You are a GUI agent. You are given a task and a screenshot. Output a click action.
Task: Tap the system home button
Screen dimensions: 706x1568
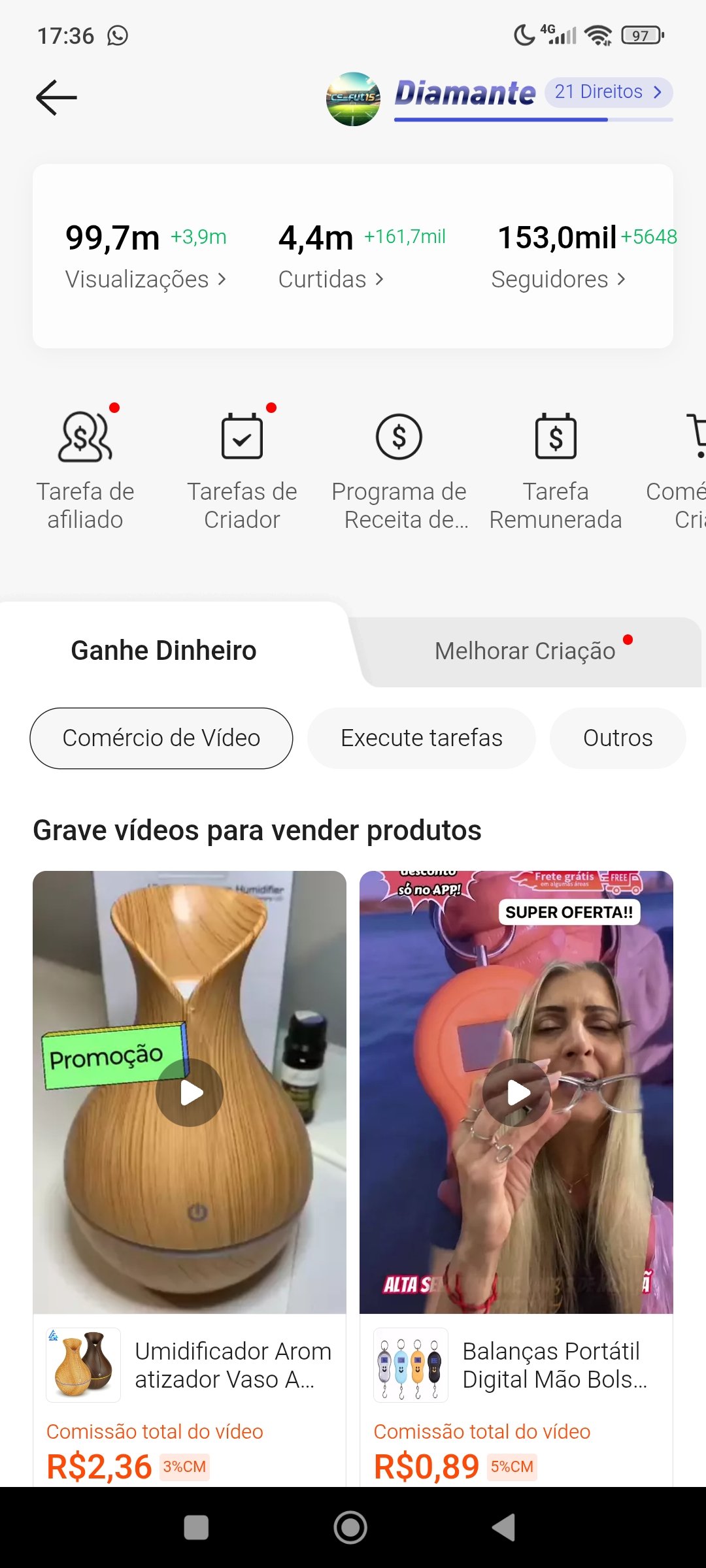[351, 1527]
